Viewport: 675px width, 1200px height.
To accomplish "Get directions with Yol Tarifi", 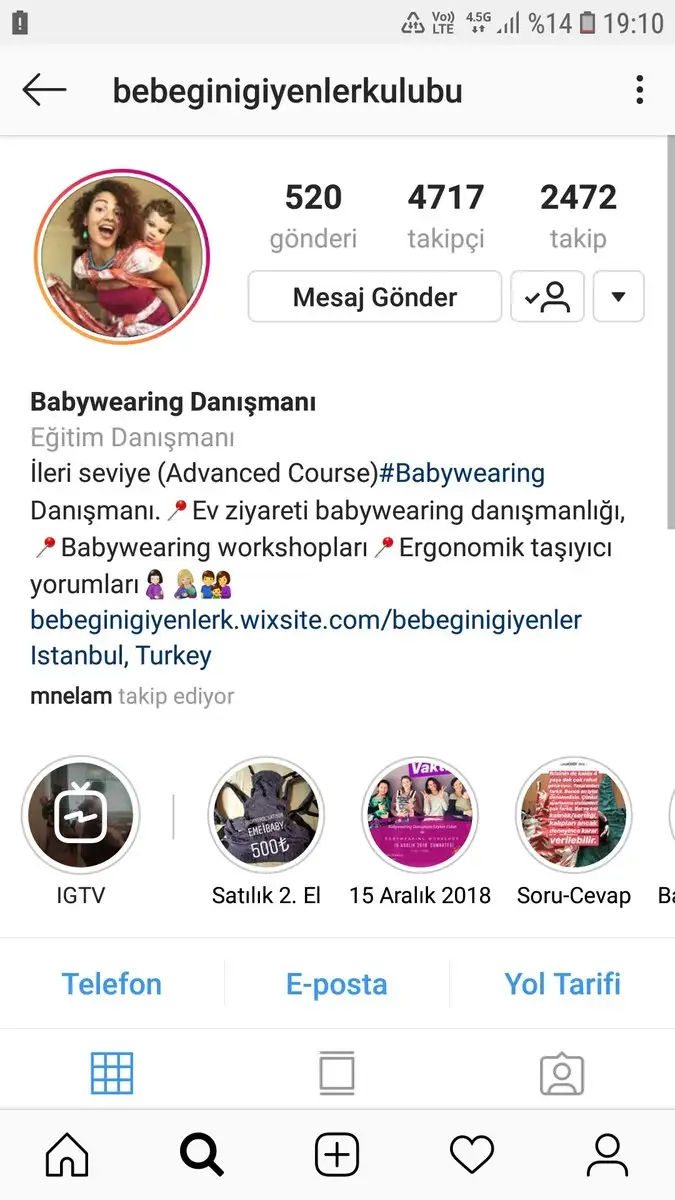I will coord(562,983).
